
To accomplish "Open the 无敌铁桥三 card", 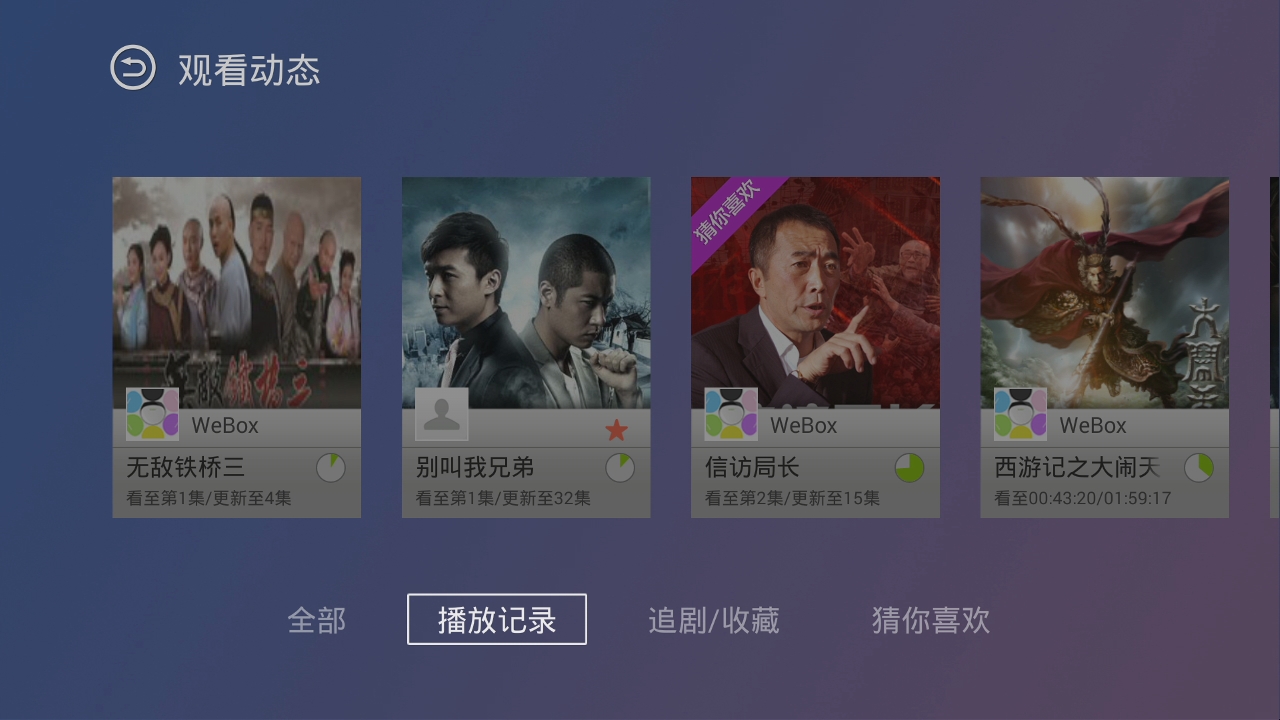I will [x=237, y=347].
